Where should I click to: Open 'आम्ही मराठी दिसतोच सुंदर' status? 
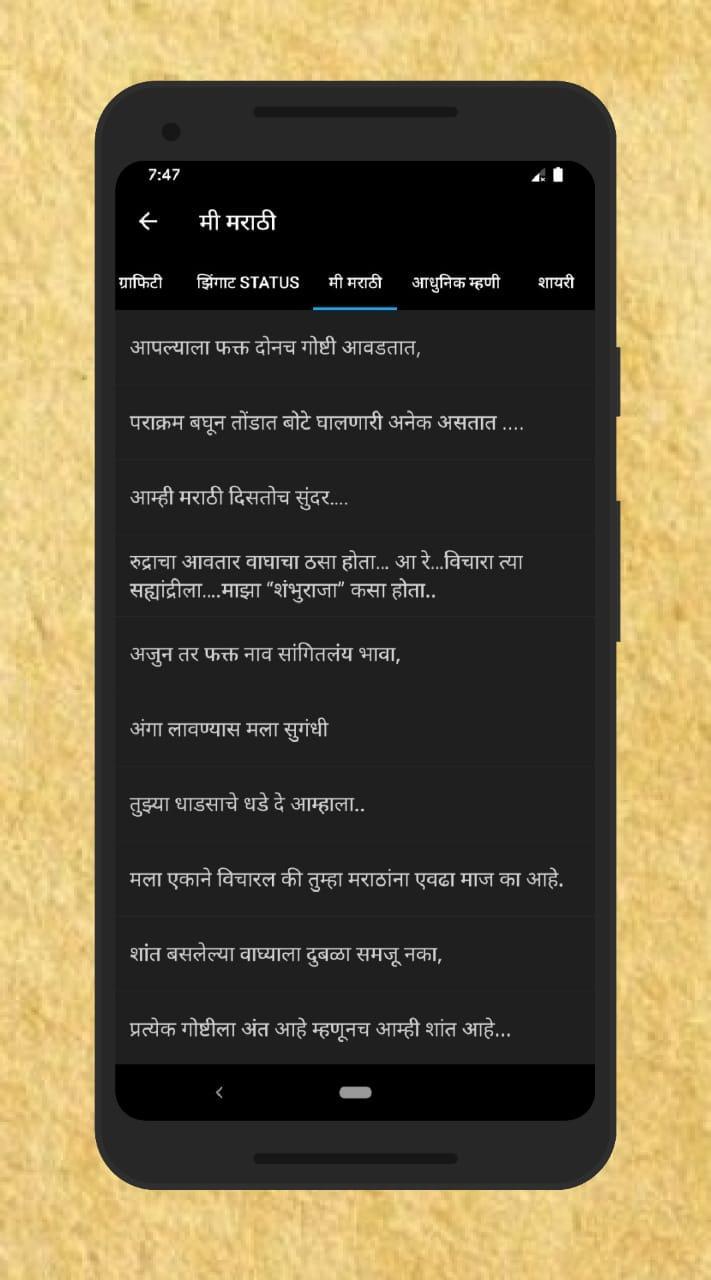tap(355, 496)
